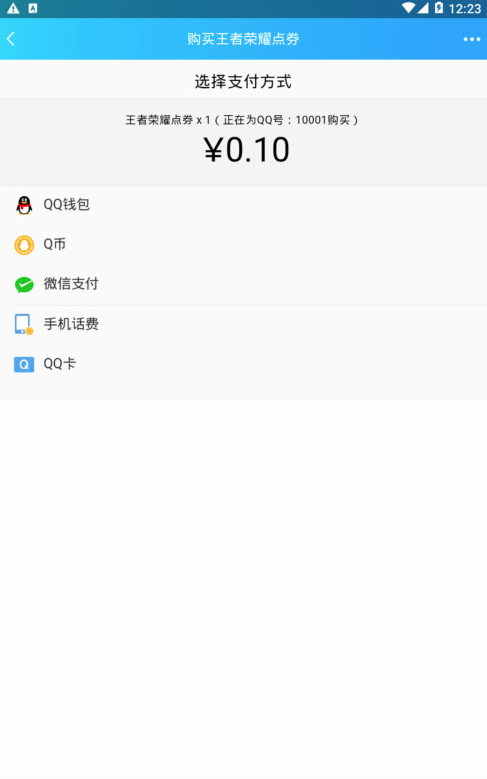This screenshot has height=779, width=487.
Task: Open the three-dot overflow menu
Action: (x=471, y=39)
